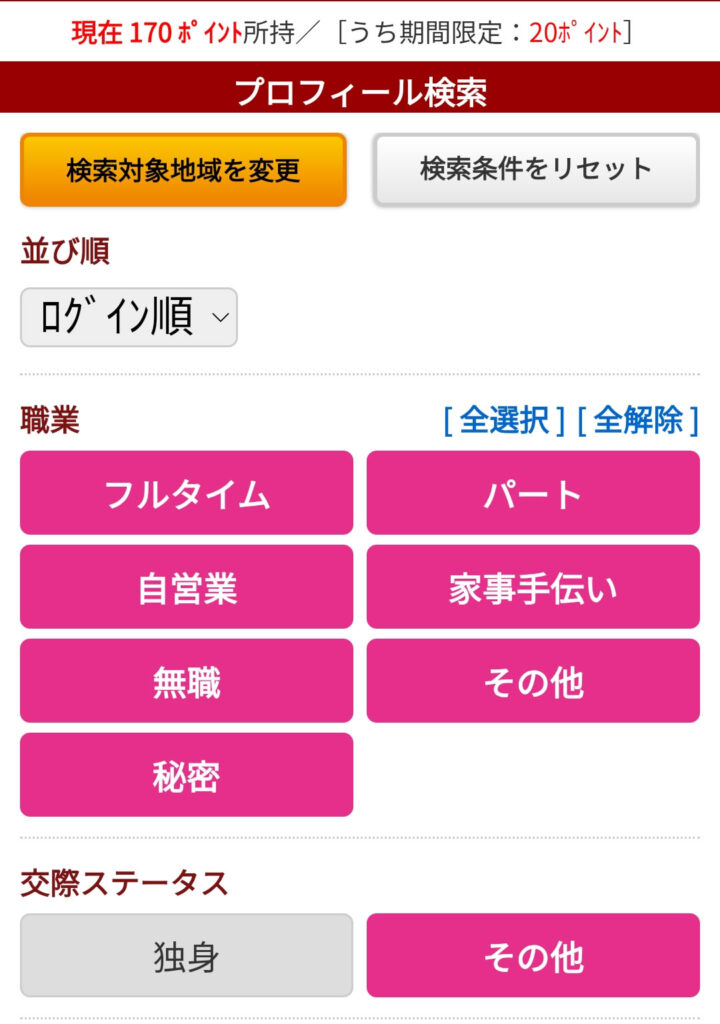Image resolution: width=720 pixels, height=1024 pixels.
Task: Toggle the 秘密 occupation filter
Action: point(186,775)
